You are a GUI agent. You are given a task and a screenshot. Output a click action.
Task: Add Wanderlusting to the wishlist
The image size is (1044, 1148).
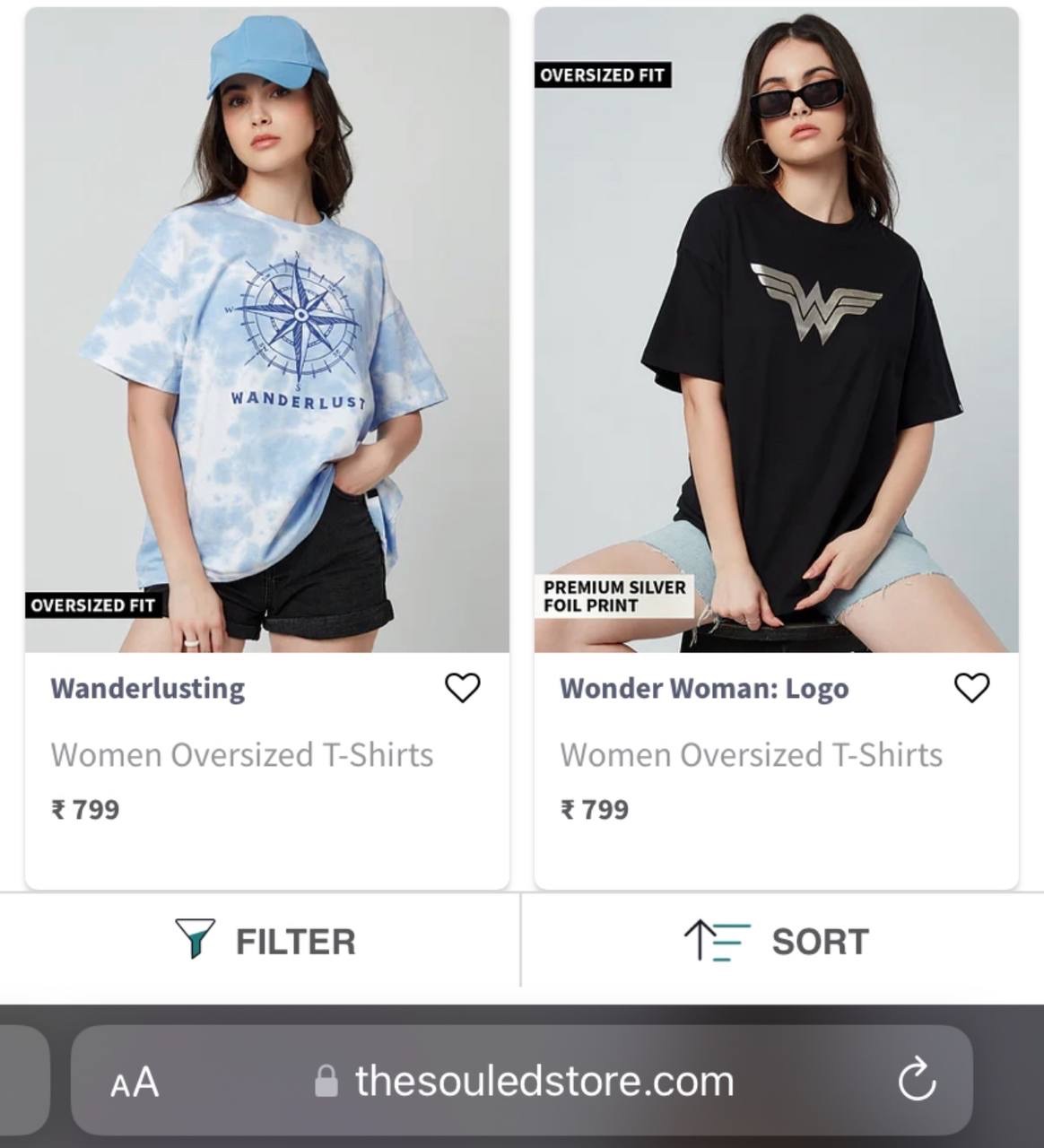pos(463,688)
